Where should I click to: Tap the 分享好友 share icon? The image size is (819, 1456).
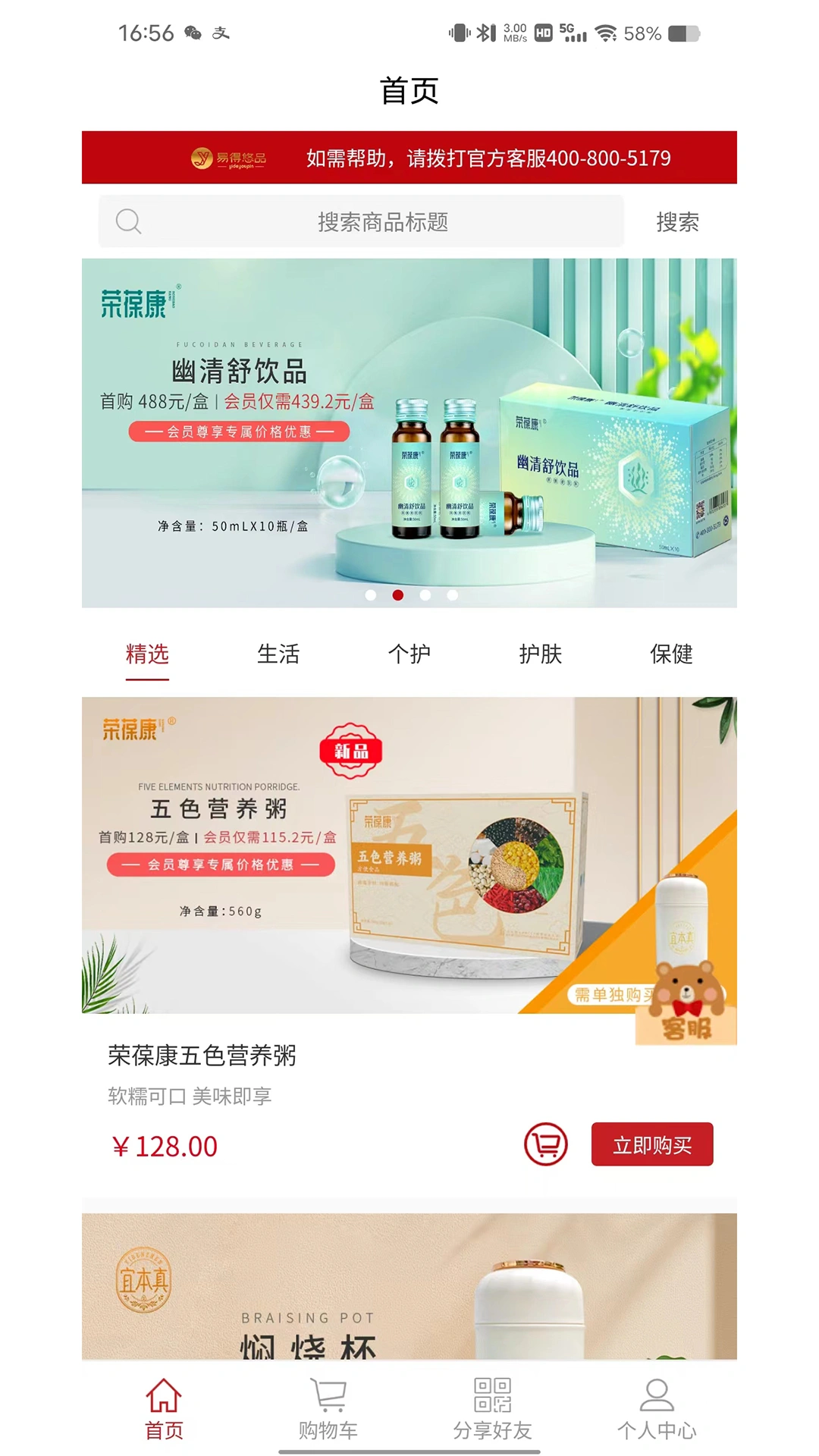pos(491,1405)
